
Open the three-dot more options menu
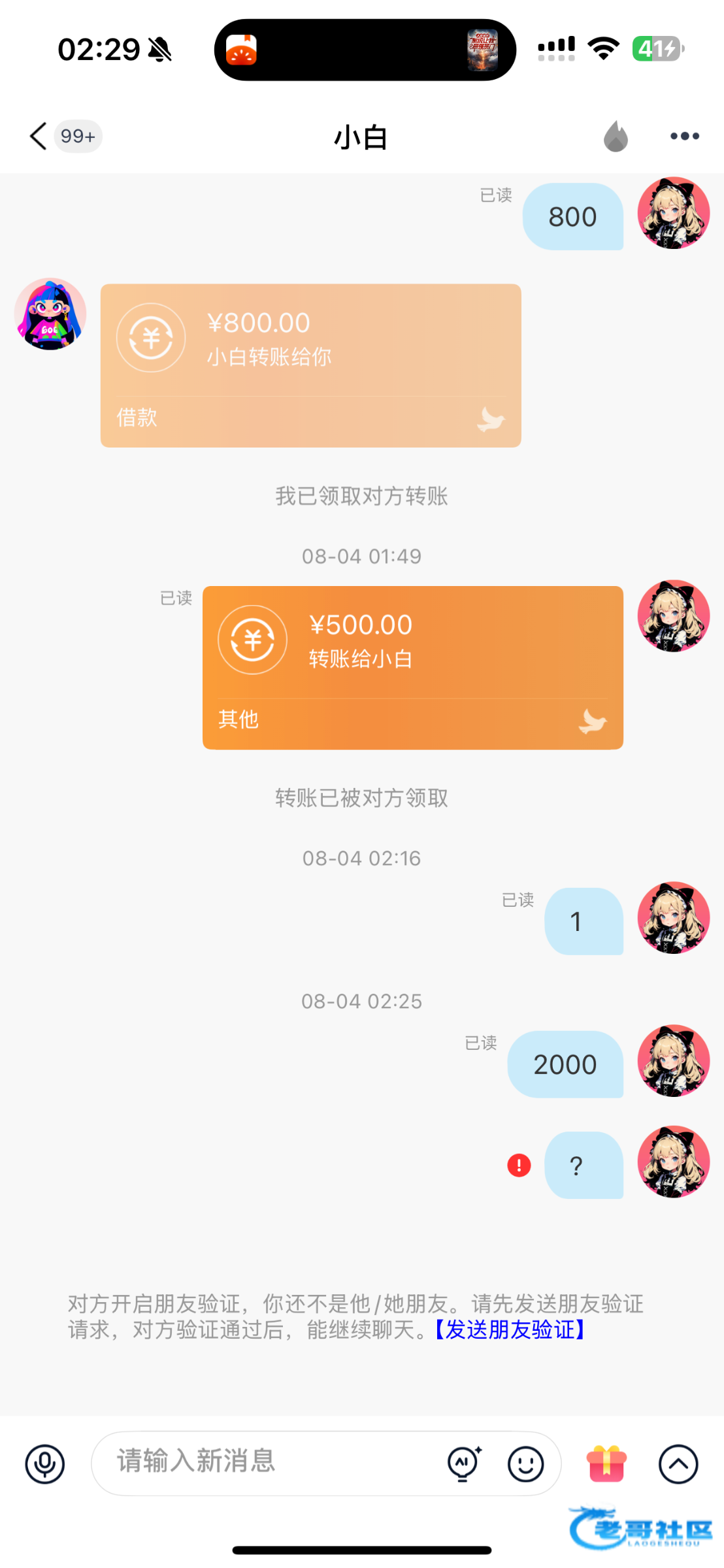pos(684,137)
